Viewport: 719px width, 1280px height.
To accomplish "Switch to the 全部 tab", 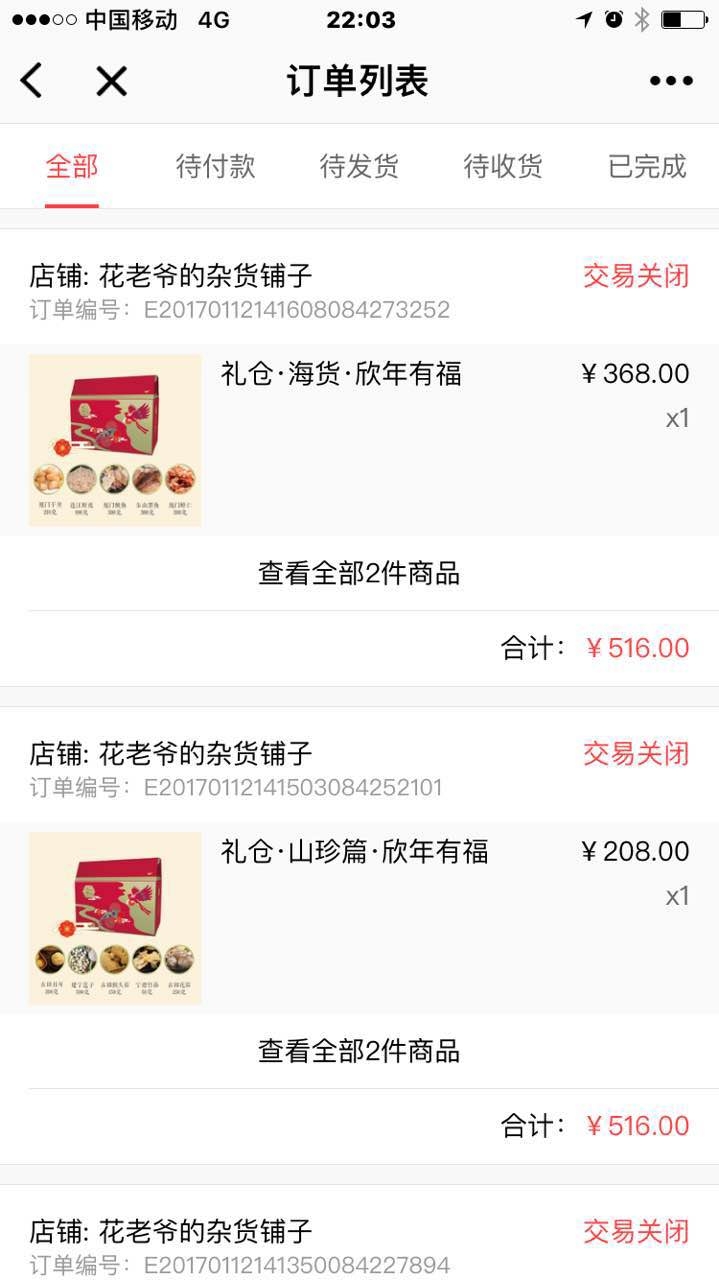I will click(72, 166).
